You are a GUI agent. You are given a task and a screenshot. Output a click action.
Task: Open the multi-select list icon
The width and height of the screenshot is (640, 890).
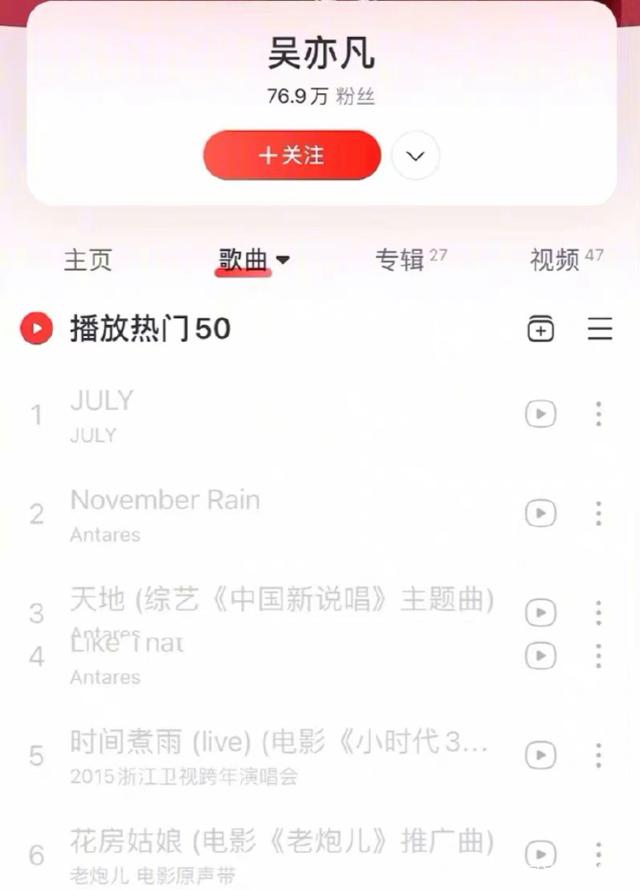click(x=600, y=328)
